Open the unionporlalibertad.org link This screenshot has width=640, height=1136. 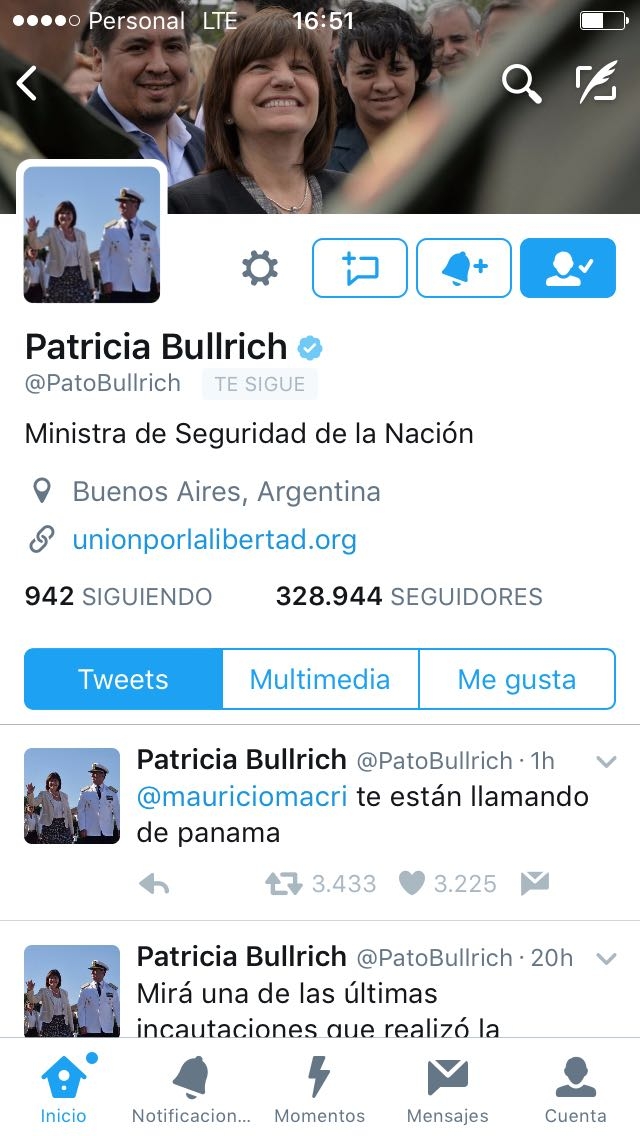click(x=214, y=540)
